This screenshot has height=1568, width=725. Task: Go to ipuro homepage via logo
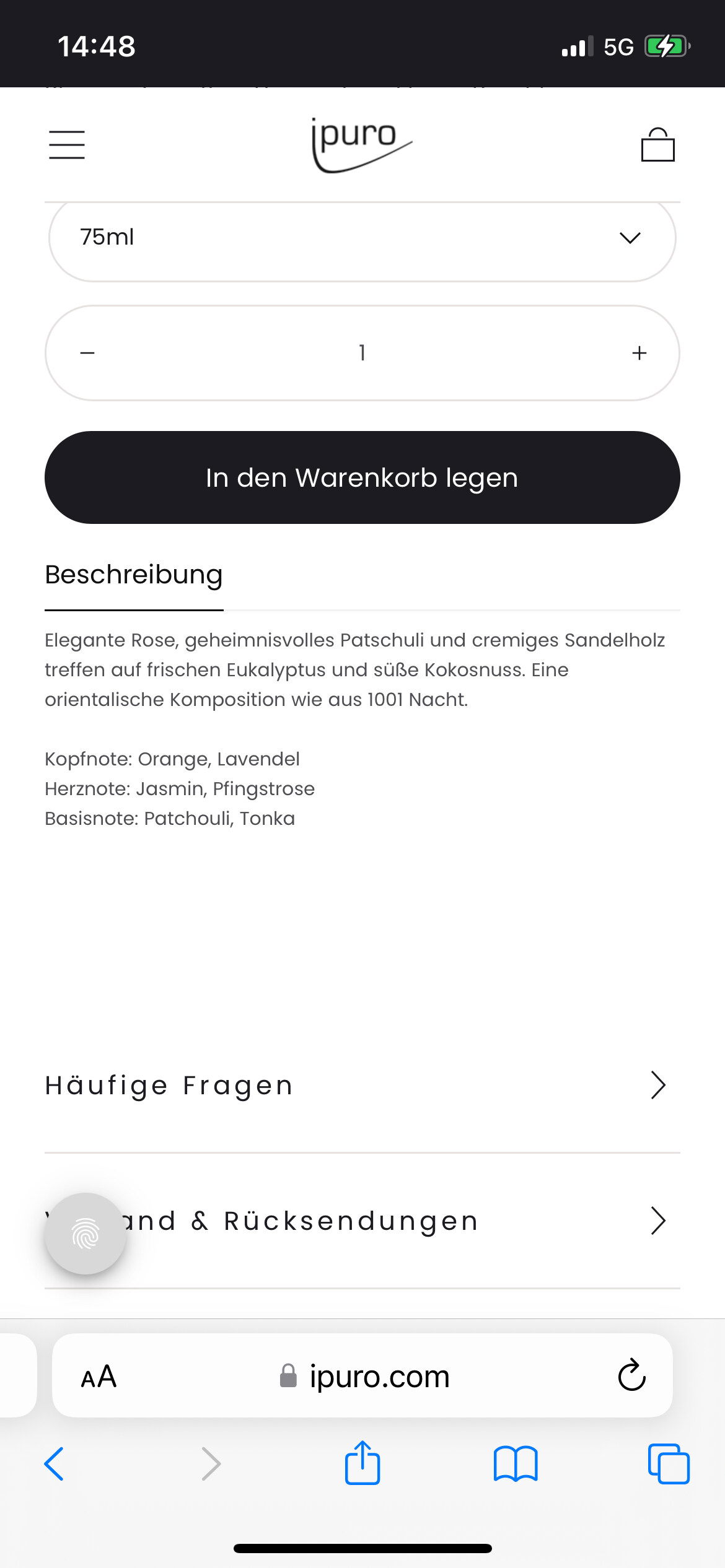click(x=362, y=145)
